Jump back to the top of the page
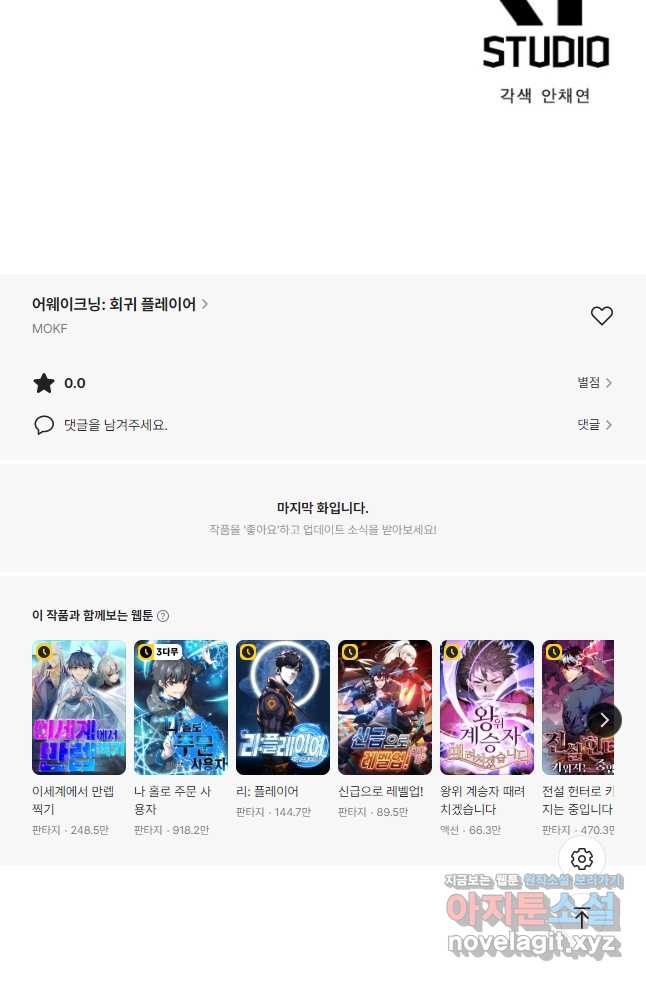The image size is (646, 981). [x=582, y=917]
